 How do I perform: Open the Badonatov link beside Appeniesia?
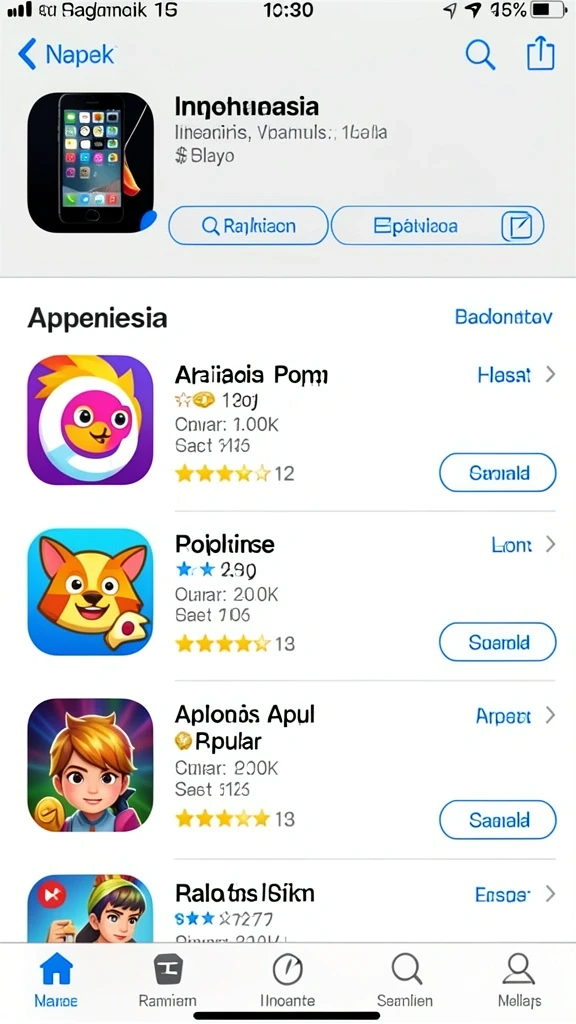(504, 317)
